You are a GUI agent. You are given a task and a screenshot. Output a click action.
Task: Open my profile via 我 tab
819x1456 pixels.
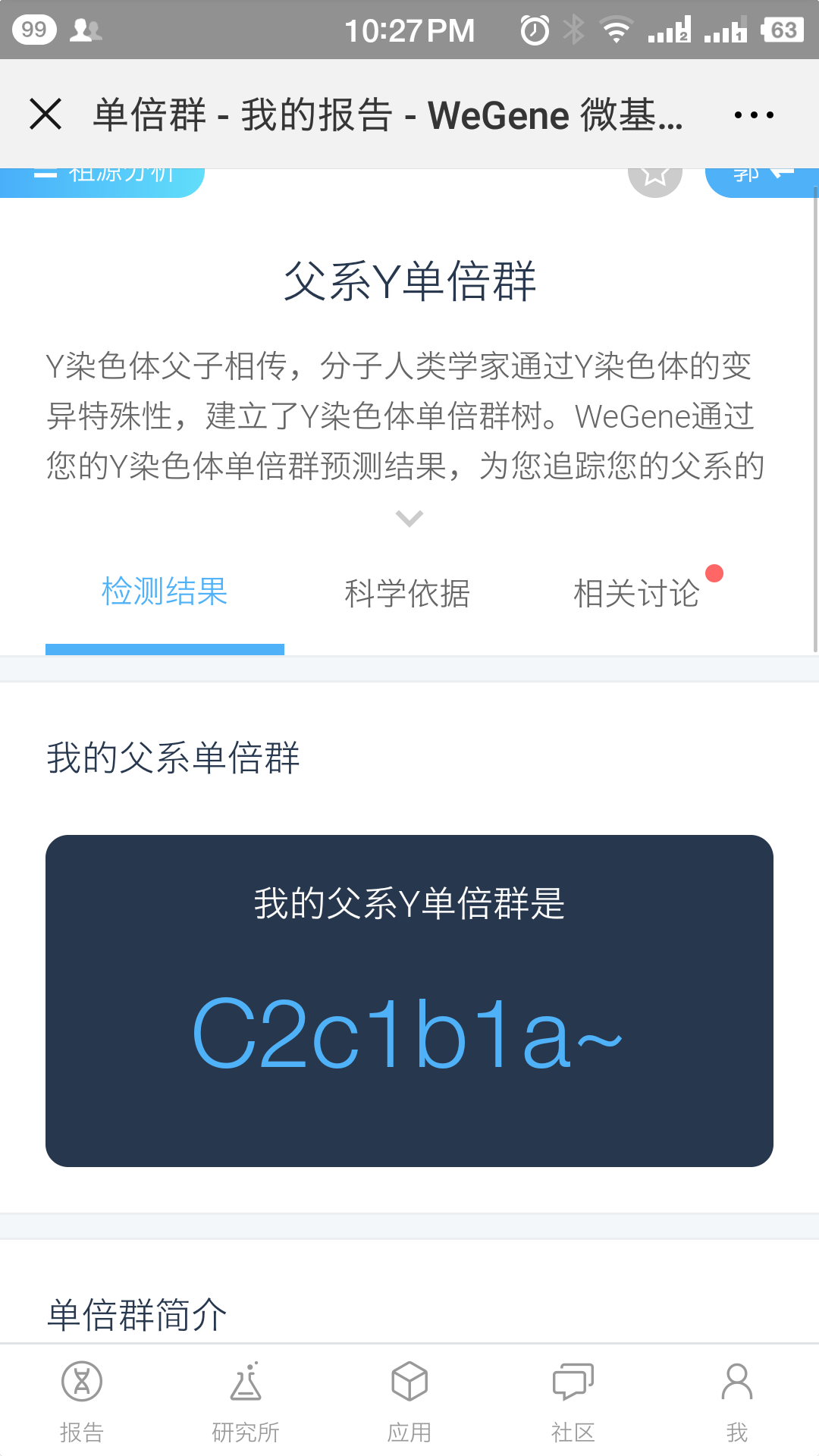tap(737, 1401)
